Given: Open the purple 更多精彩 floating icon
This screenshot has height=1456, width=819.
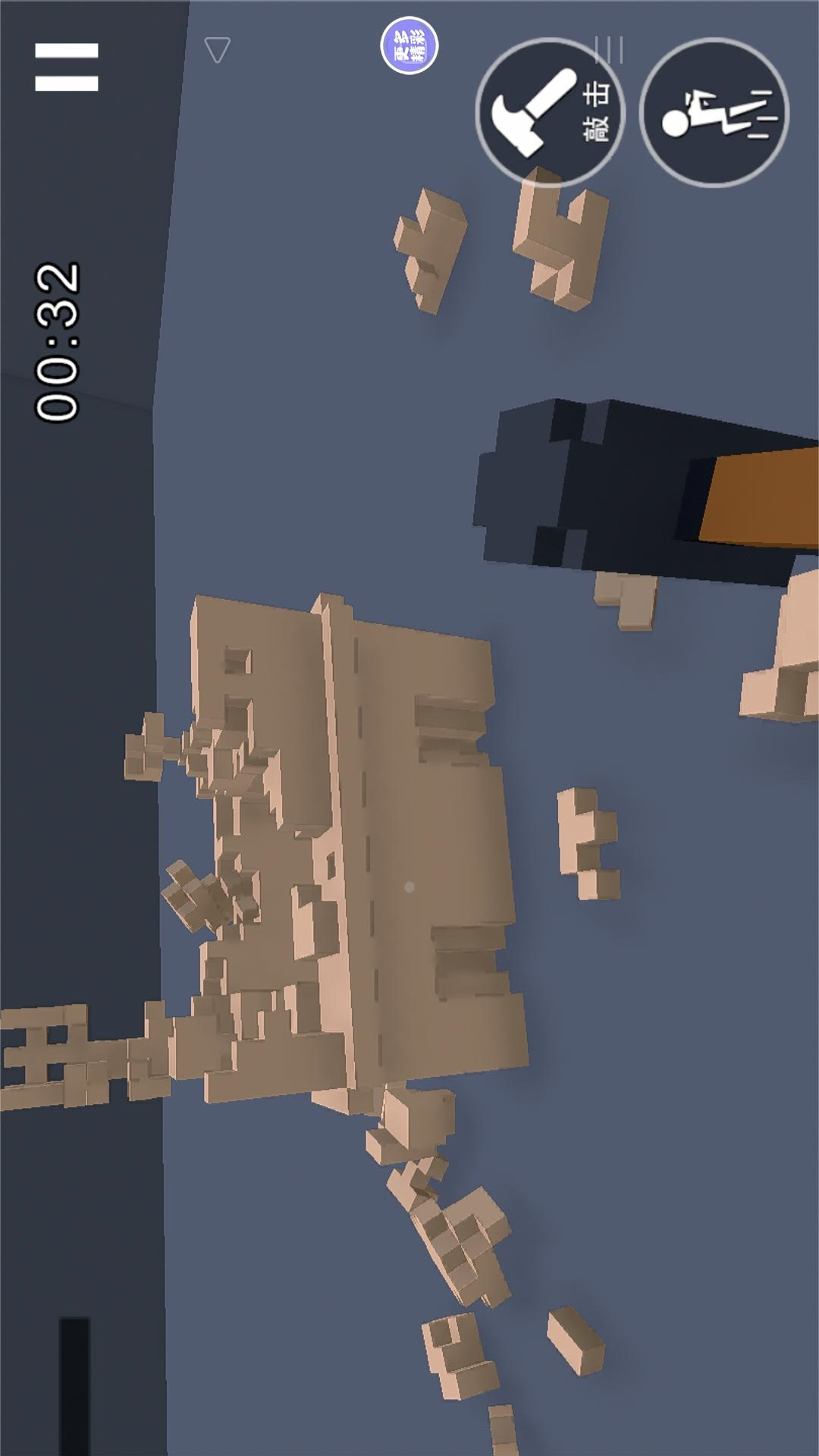Looking at the screenshot, I should (409, 45).
